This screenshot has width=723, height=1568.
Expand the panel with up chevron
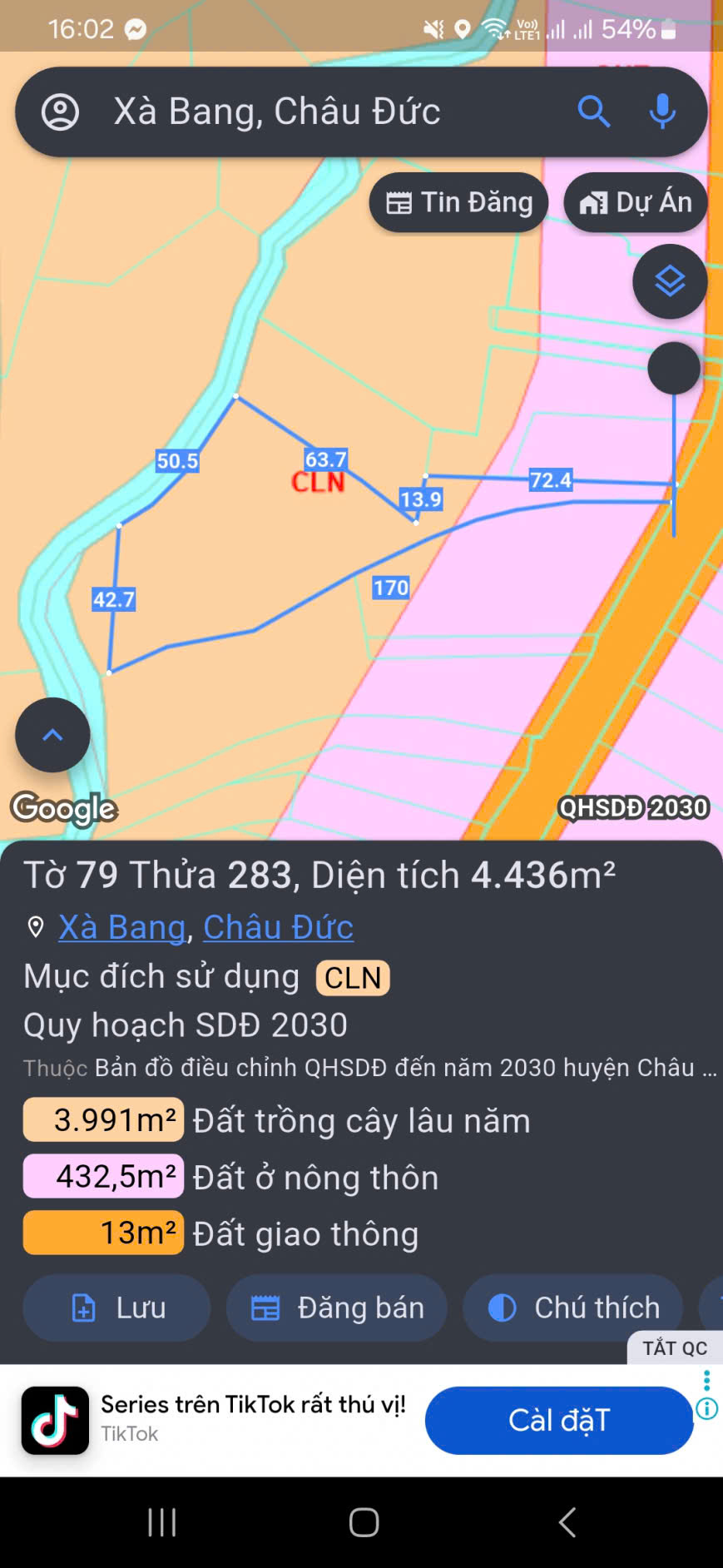click(52, 735)
